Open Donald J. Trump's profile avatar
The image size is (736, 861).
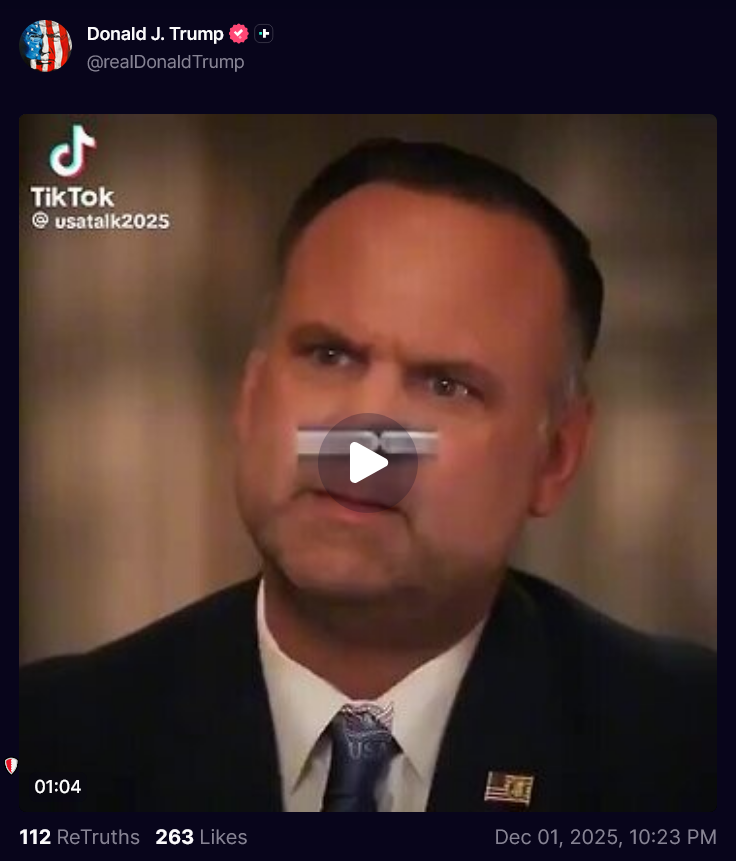pos(46,46)
